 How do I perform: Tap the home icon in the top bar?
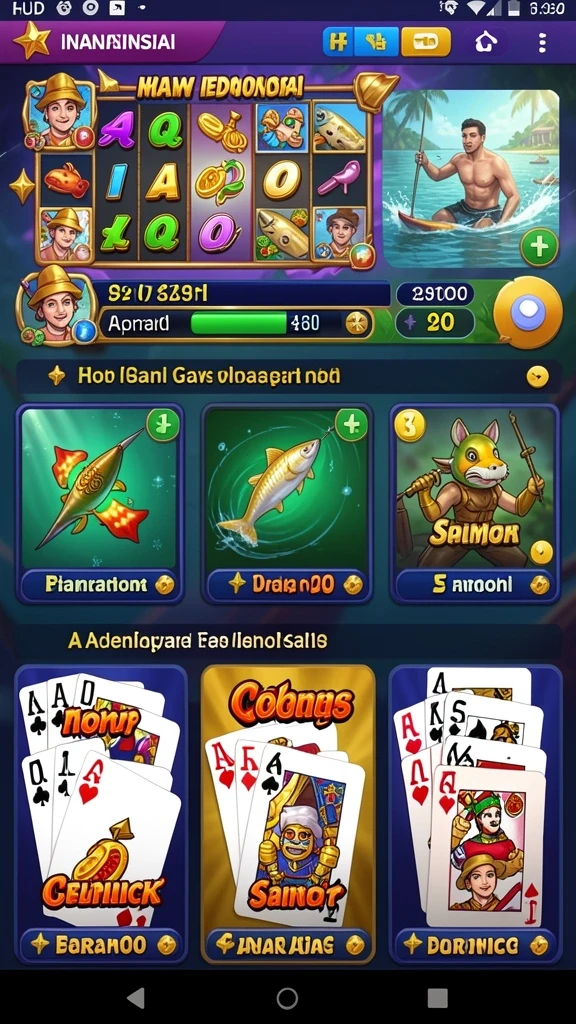click(x=485, y=42)
